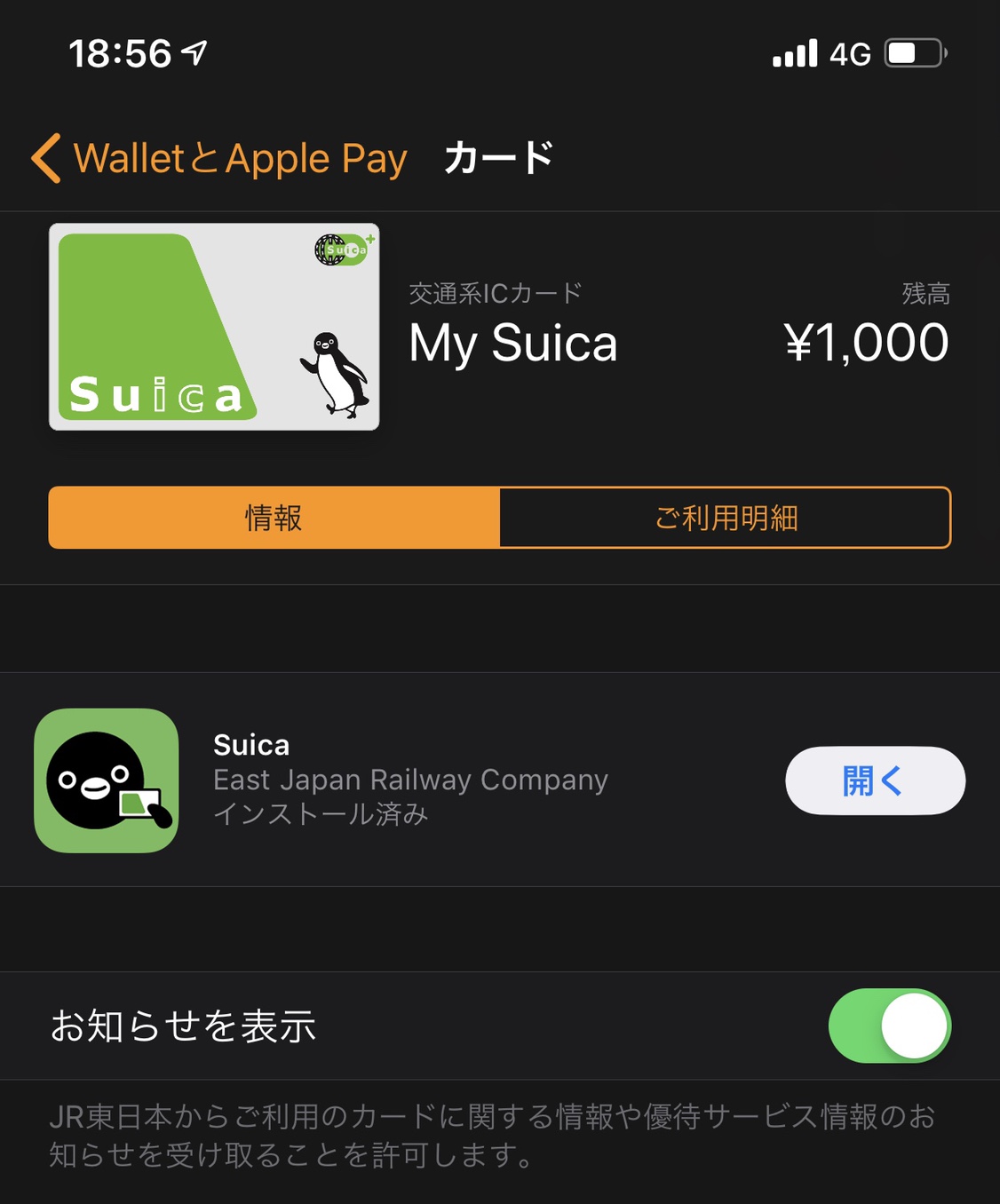The image size is (1000, 1204).
Task: Open the Suica app row
Action: (409, 780)
